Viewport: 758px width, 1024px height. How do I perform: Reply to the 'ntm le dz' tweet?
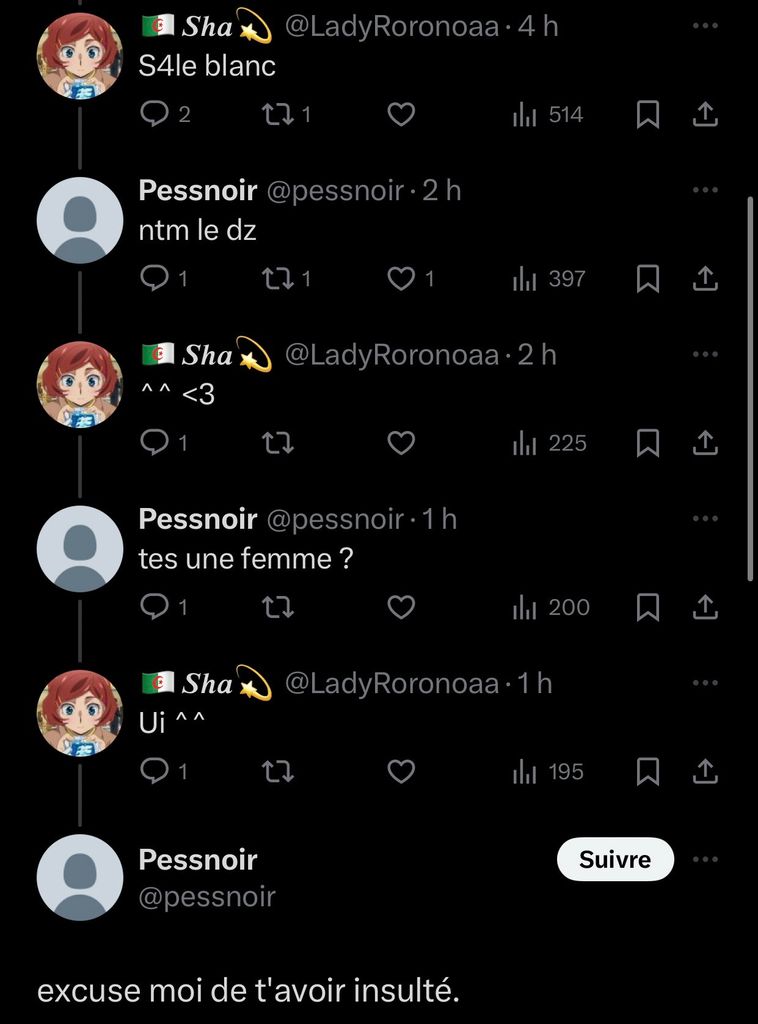[x=154, y=279]
